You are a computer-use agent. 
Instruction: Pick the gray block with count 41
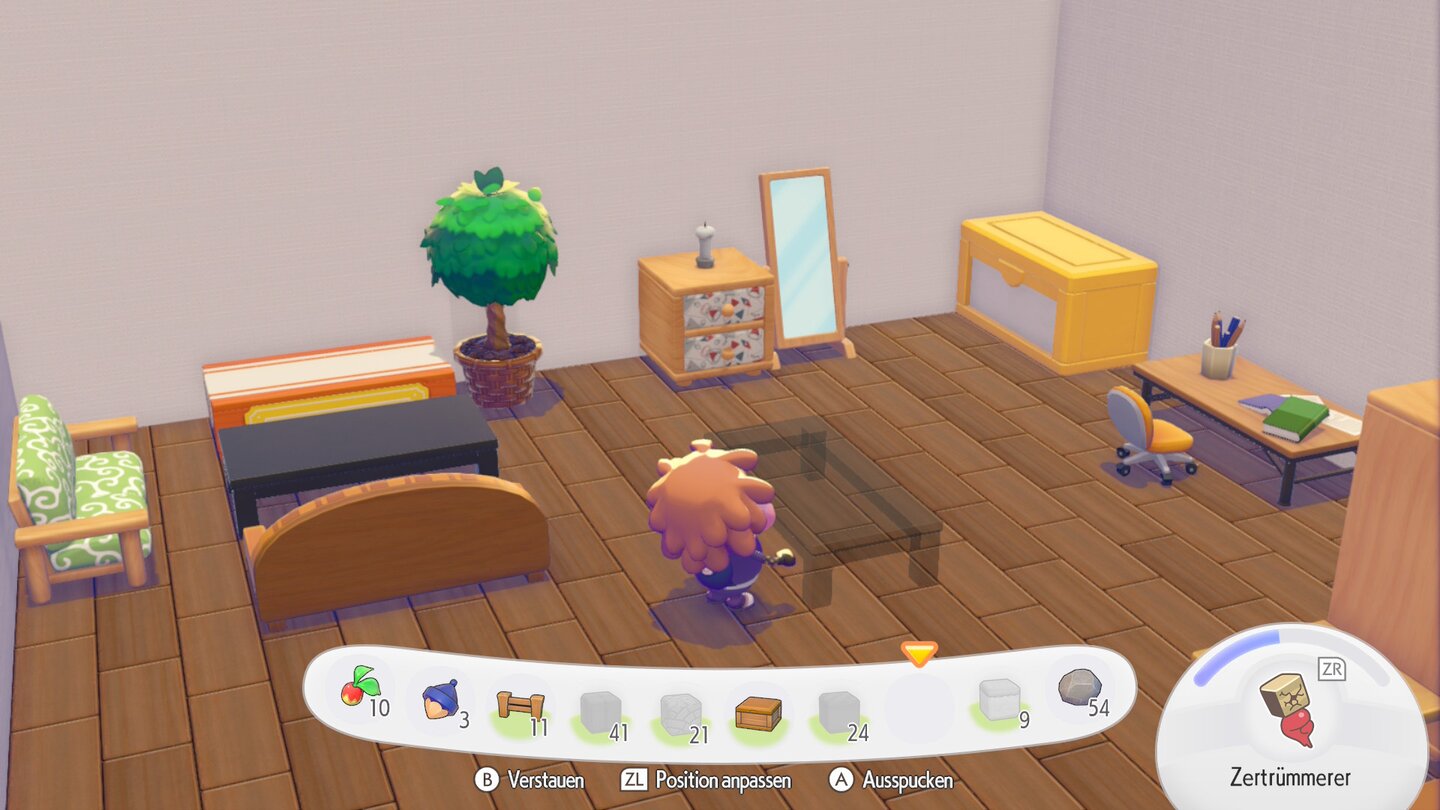600,712
